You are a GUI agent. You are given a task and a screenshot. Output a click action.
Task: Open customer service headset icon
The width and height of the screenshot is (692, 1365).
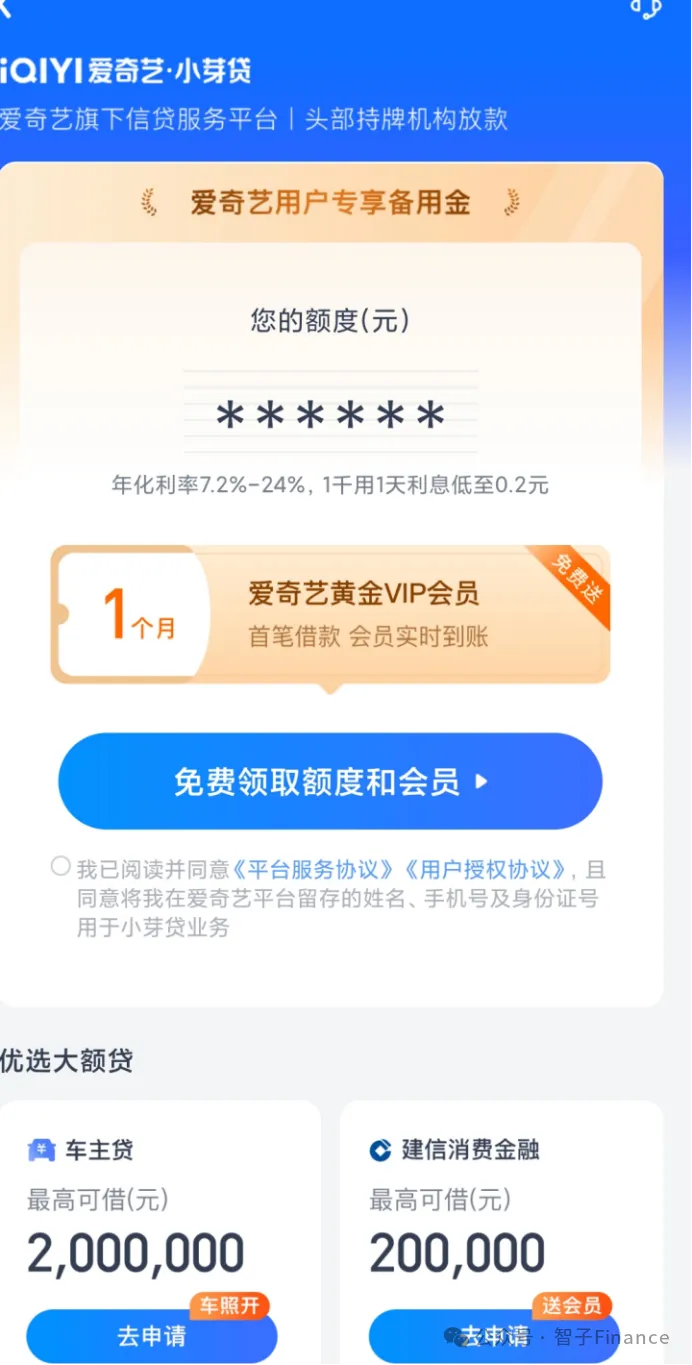tap(645, 8)
